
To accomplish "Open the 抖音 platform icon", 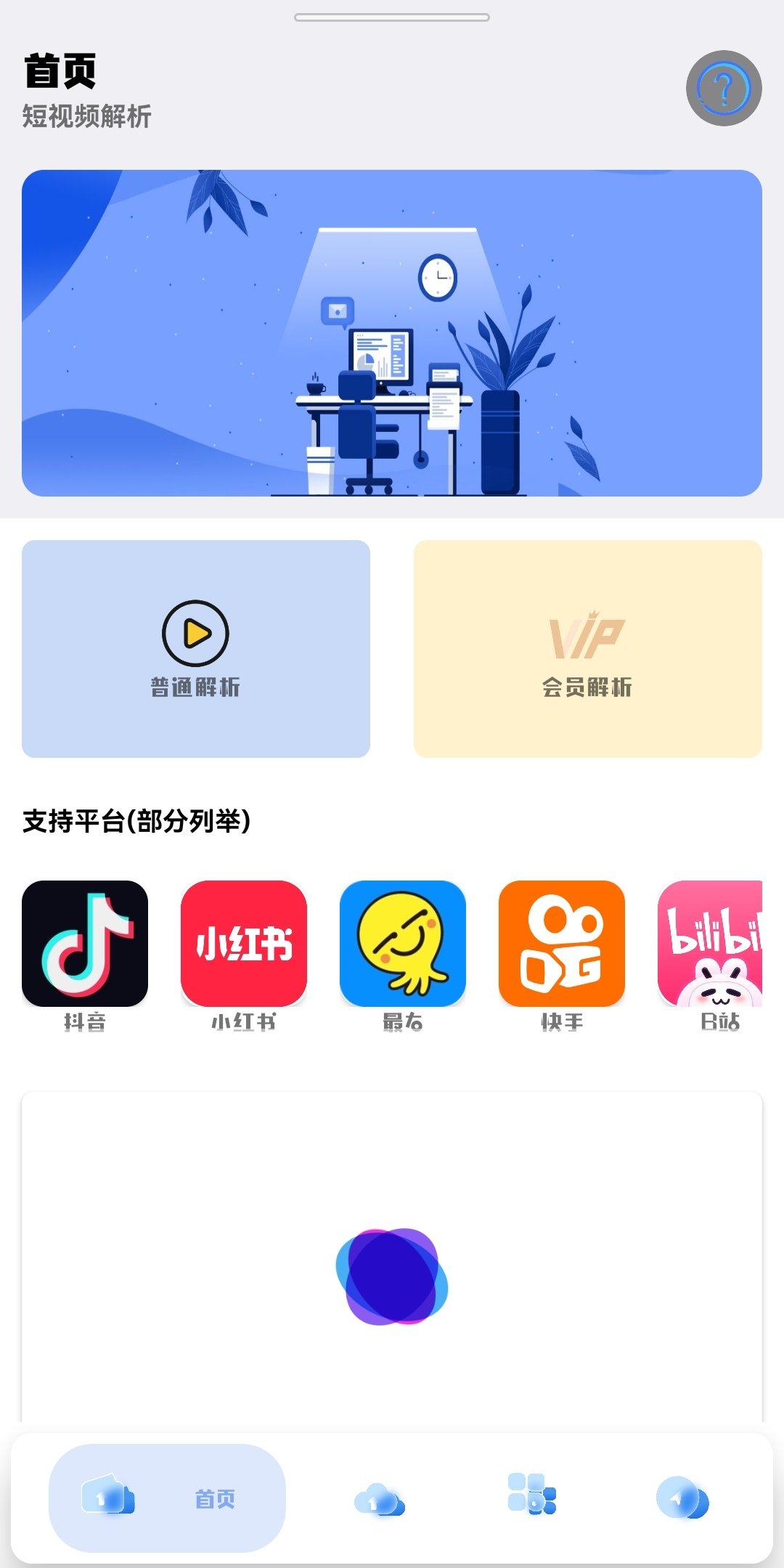I will 85,944.
